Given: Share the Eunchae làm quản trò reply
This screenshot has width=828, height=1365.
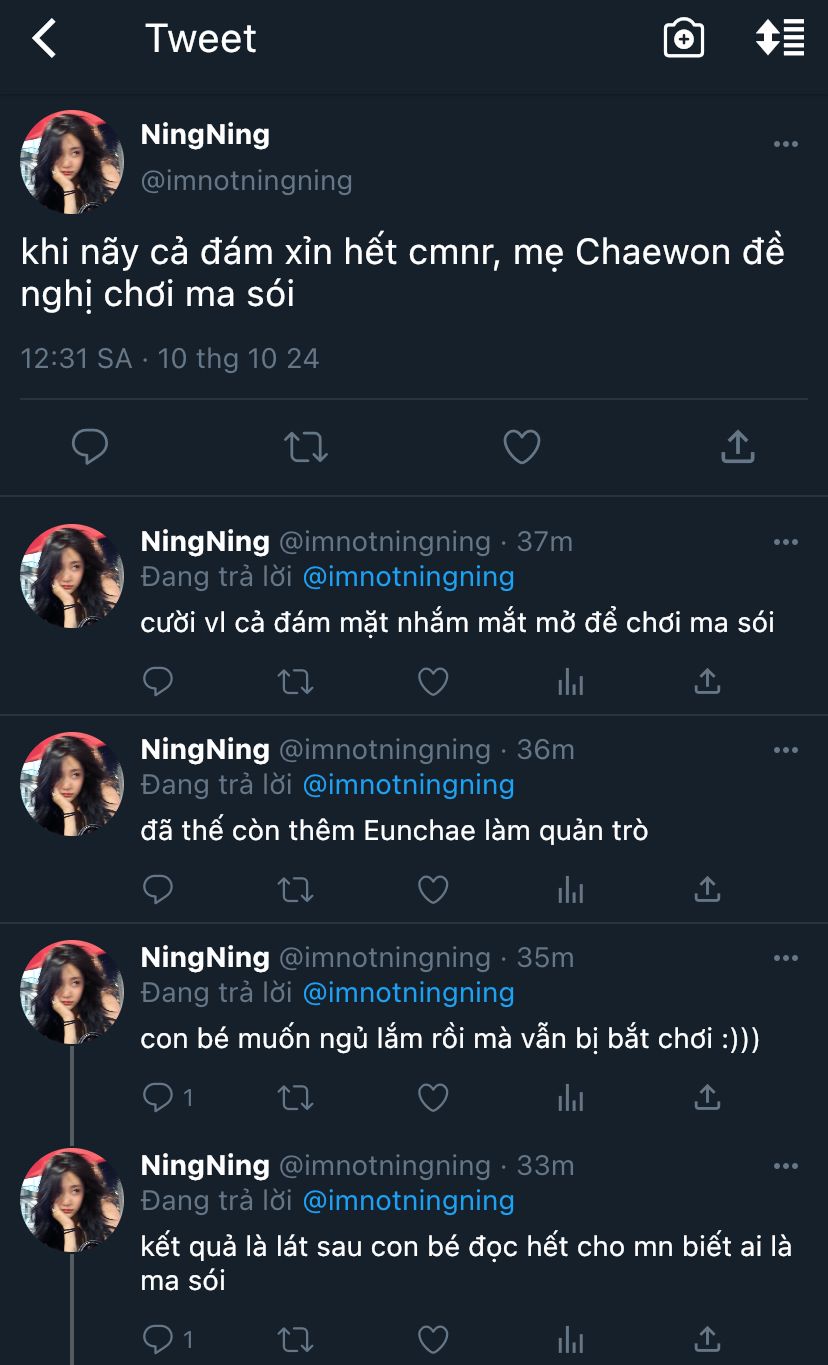Looking at the screenshot, I should point(707,890).
